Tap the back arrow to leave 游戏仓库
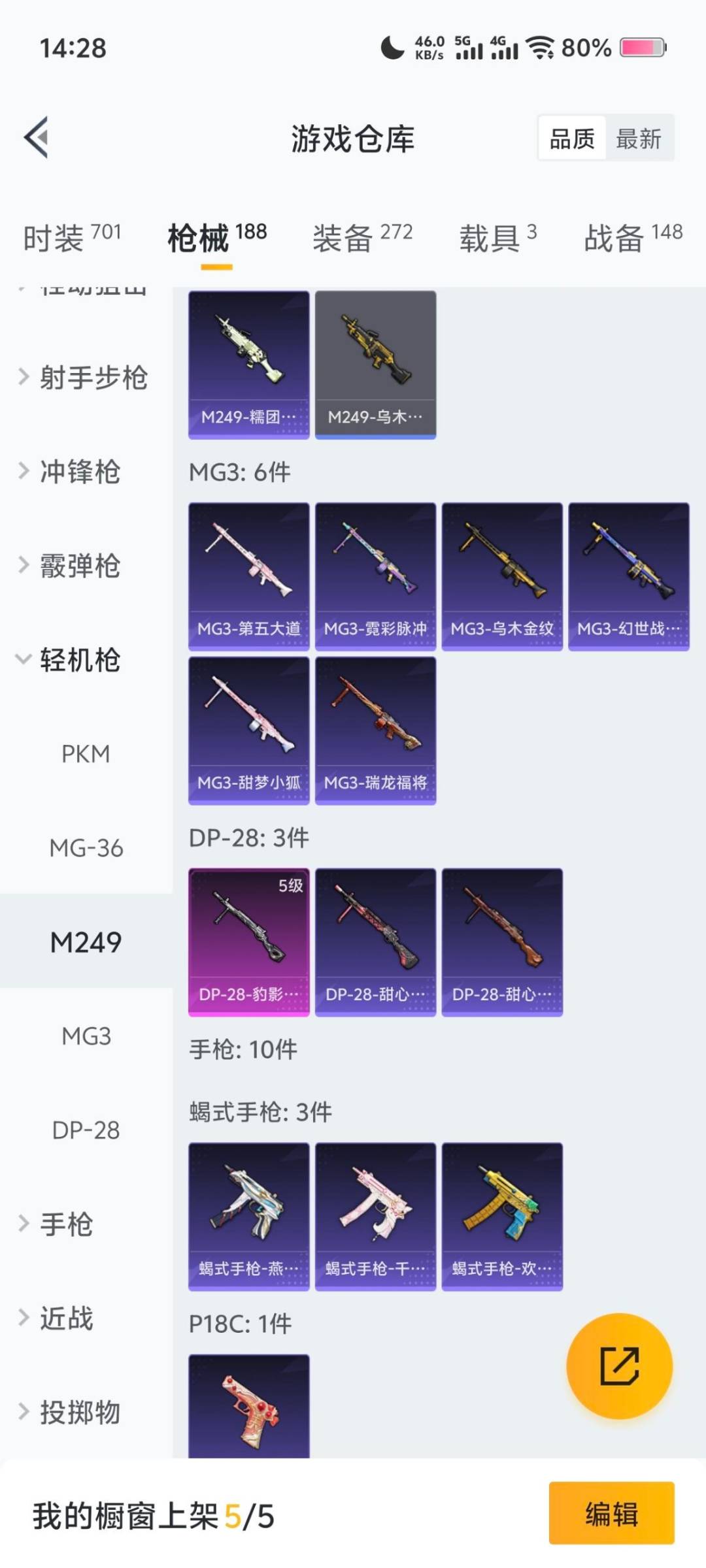Screen dimensions: 706x1568 pos(37,137)
